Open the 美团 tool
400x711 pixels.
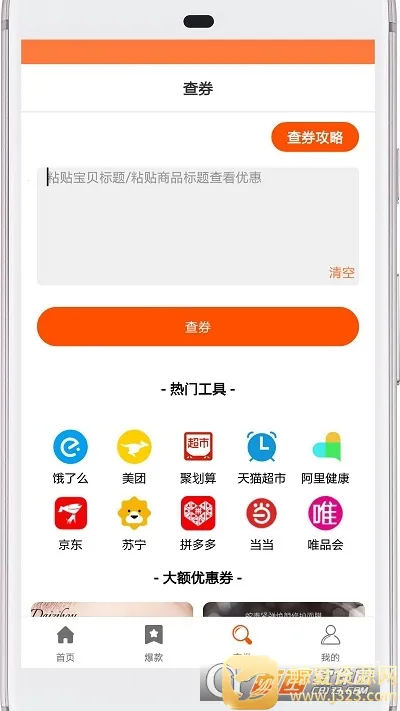tap(134, 457)
